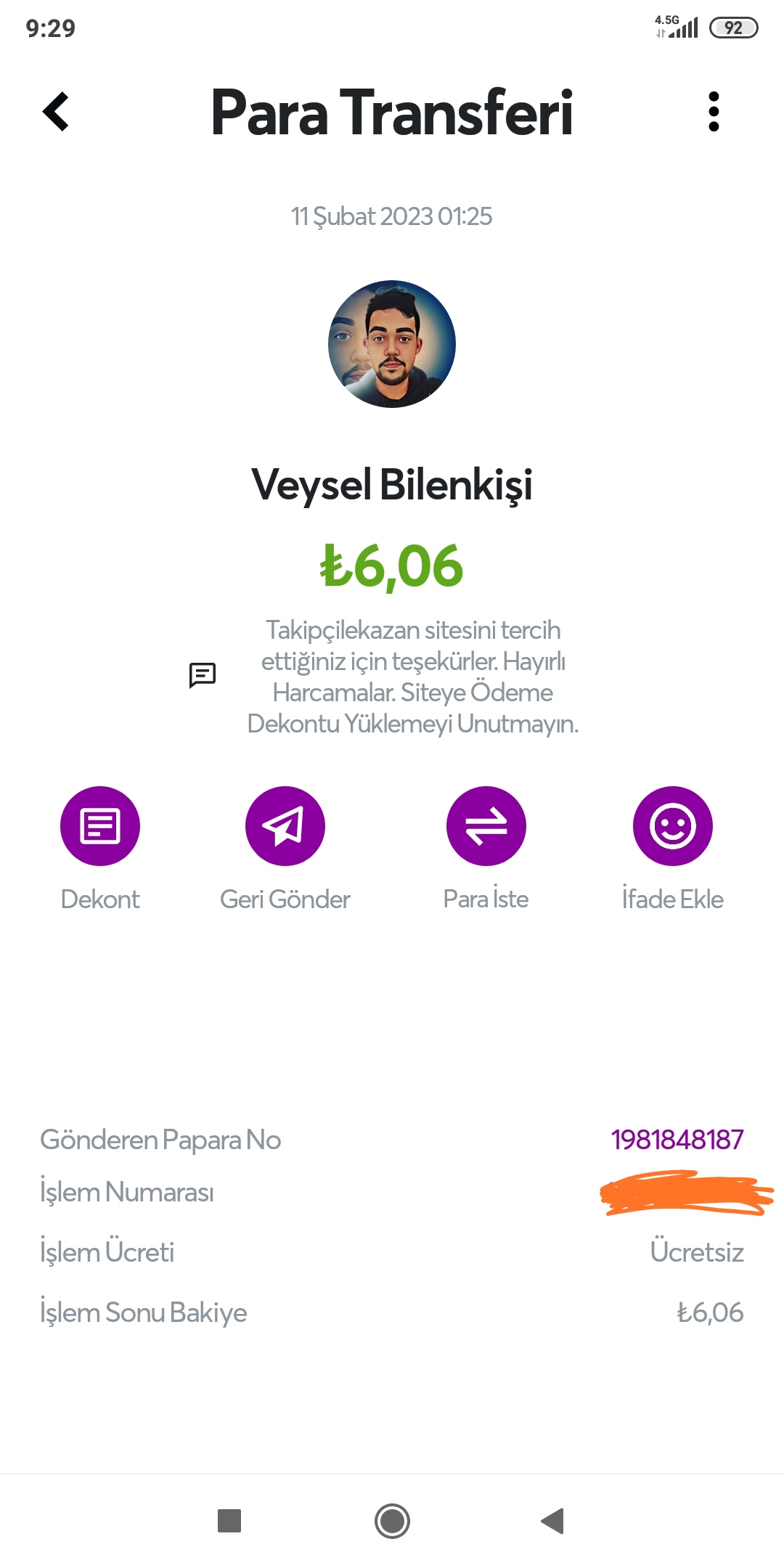Open Veysel Bilenkişi's profile picture
This screenshot has height=1568, width=784.
click(392, 344)
